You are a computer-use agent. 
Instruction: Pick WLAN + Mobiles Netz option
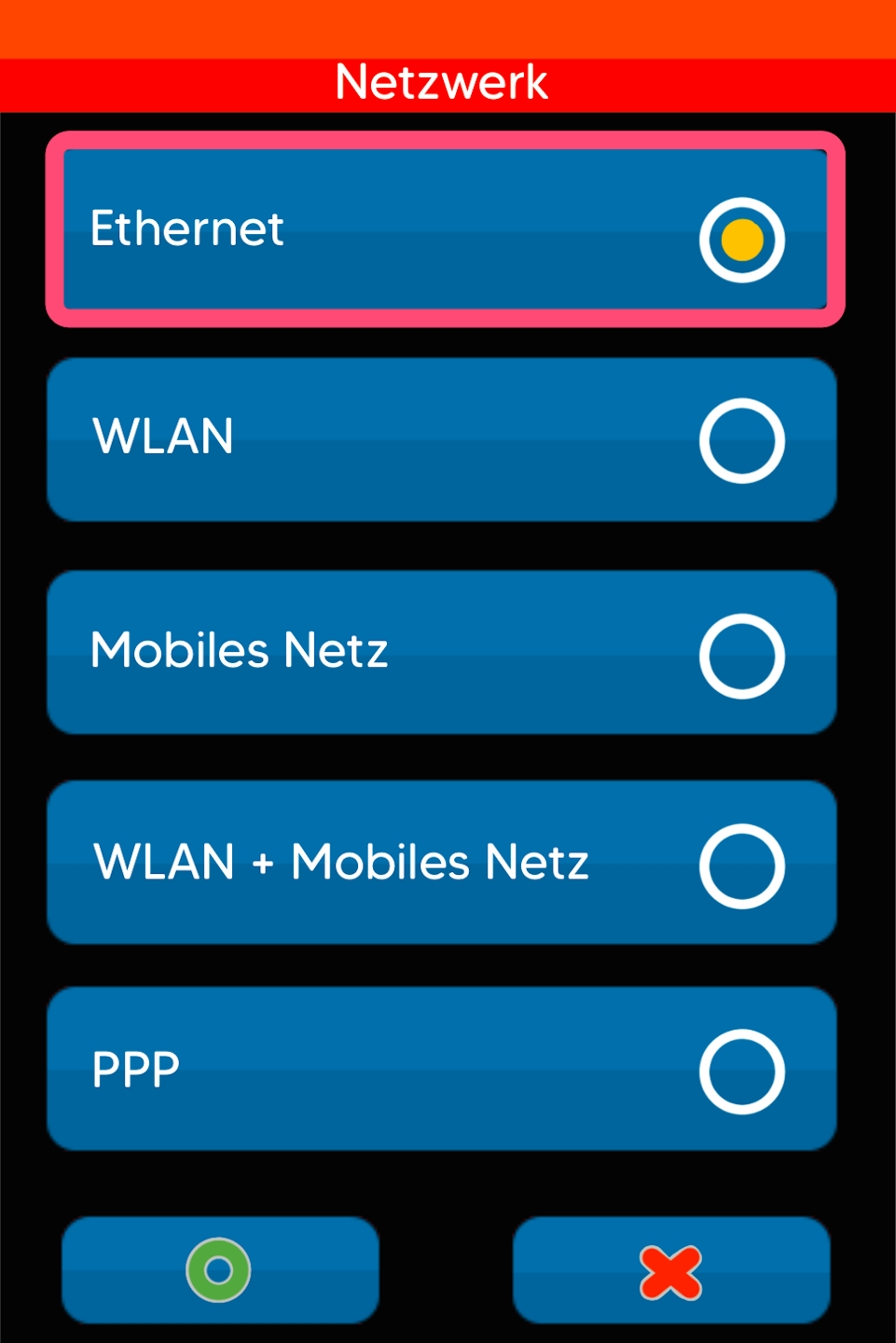(442, 863)
